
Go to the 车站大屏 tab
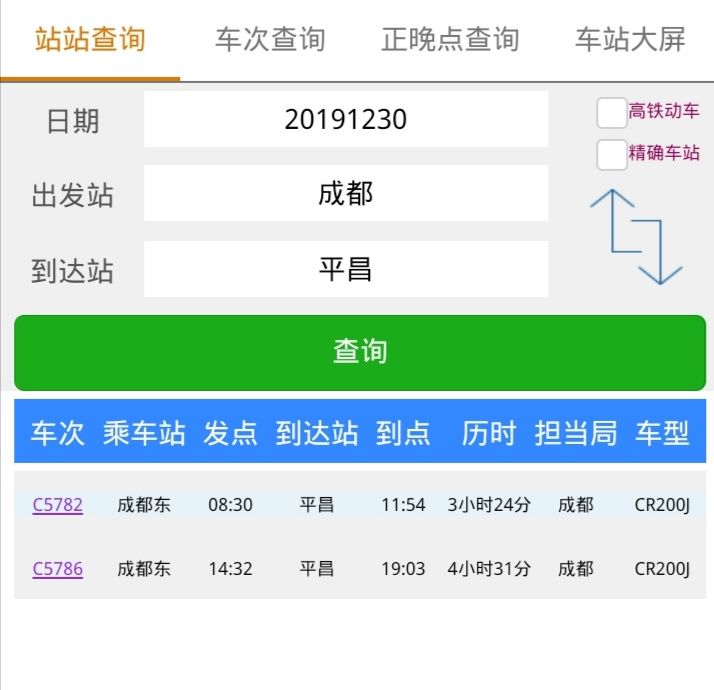(x=630, y=40)
